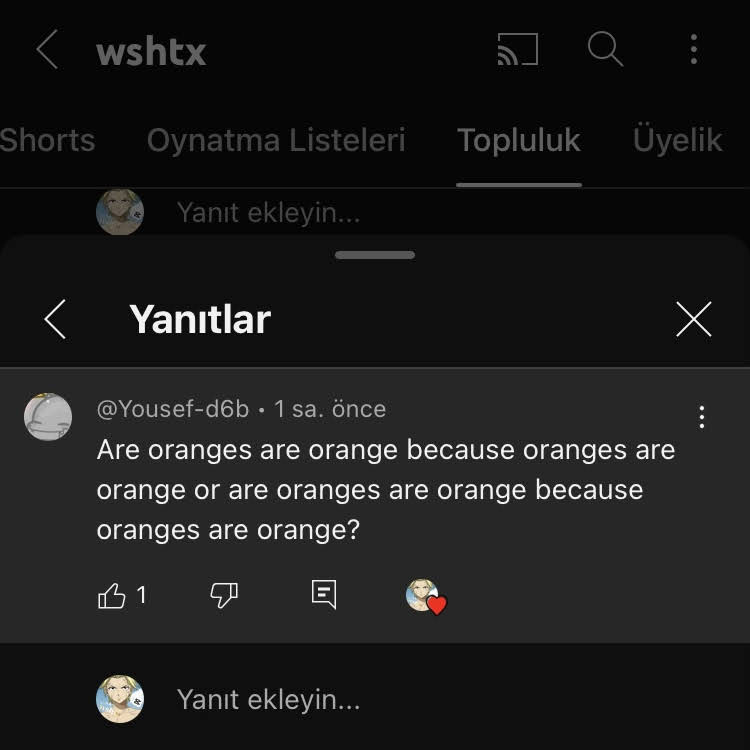750x750 pixels.
Task: Open @Yousef-d6b's profile avatar
Action: tap(48, 417)
